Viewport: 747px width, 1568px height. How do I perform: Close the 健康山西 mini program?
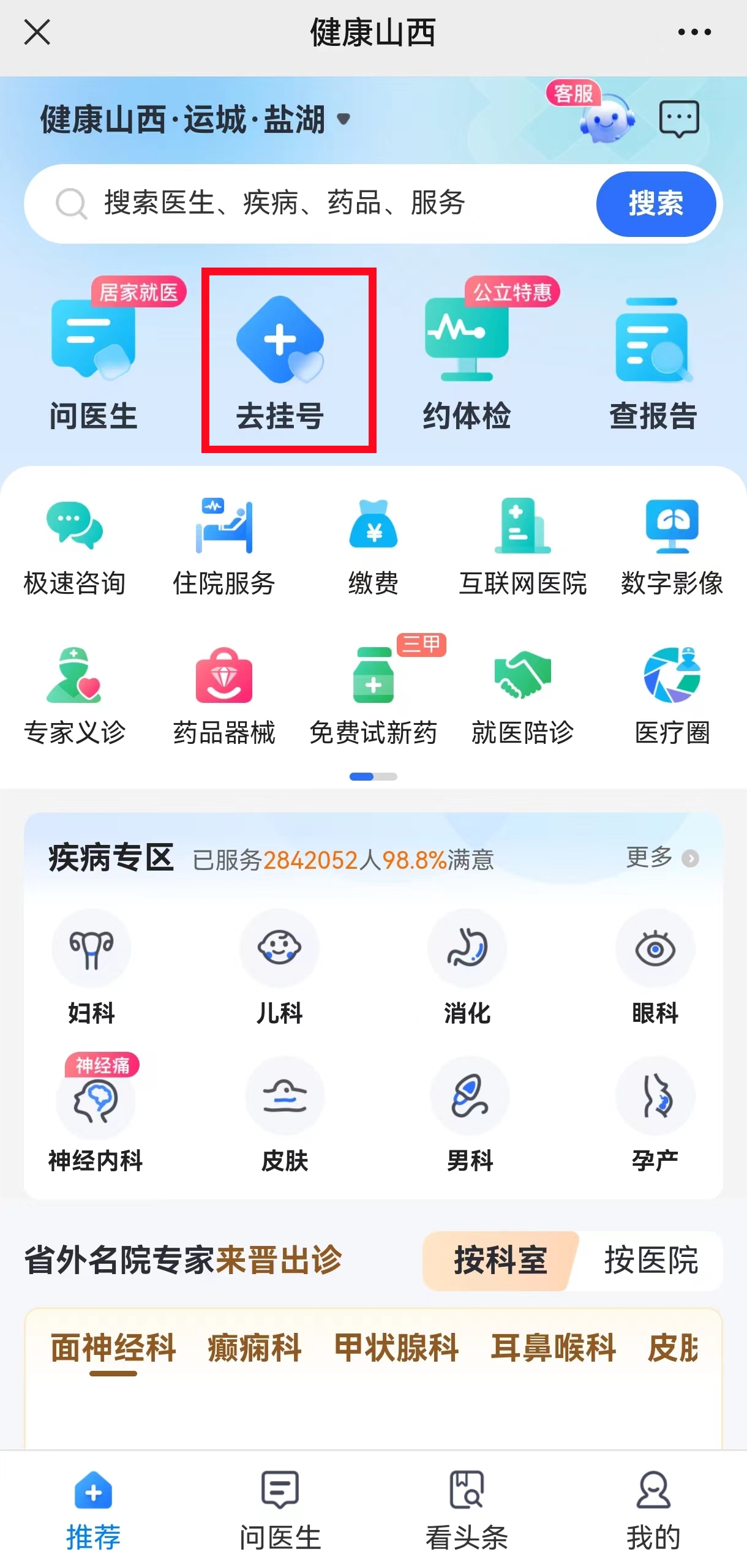coord(37,32)
